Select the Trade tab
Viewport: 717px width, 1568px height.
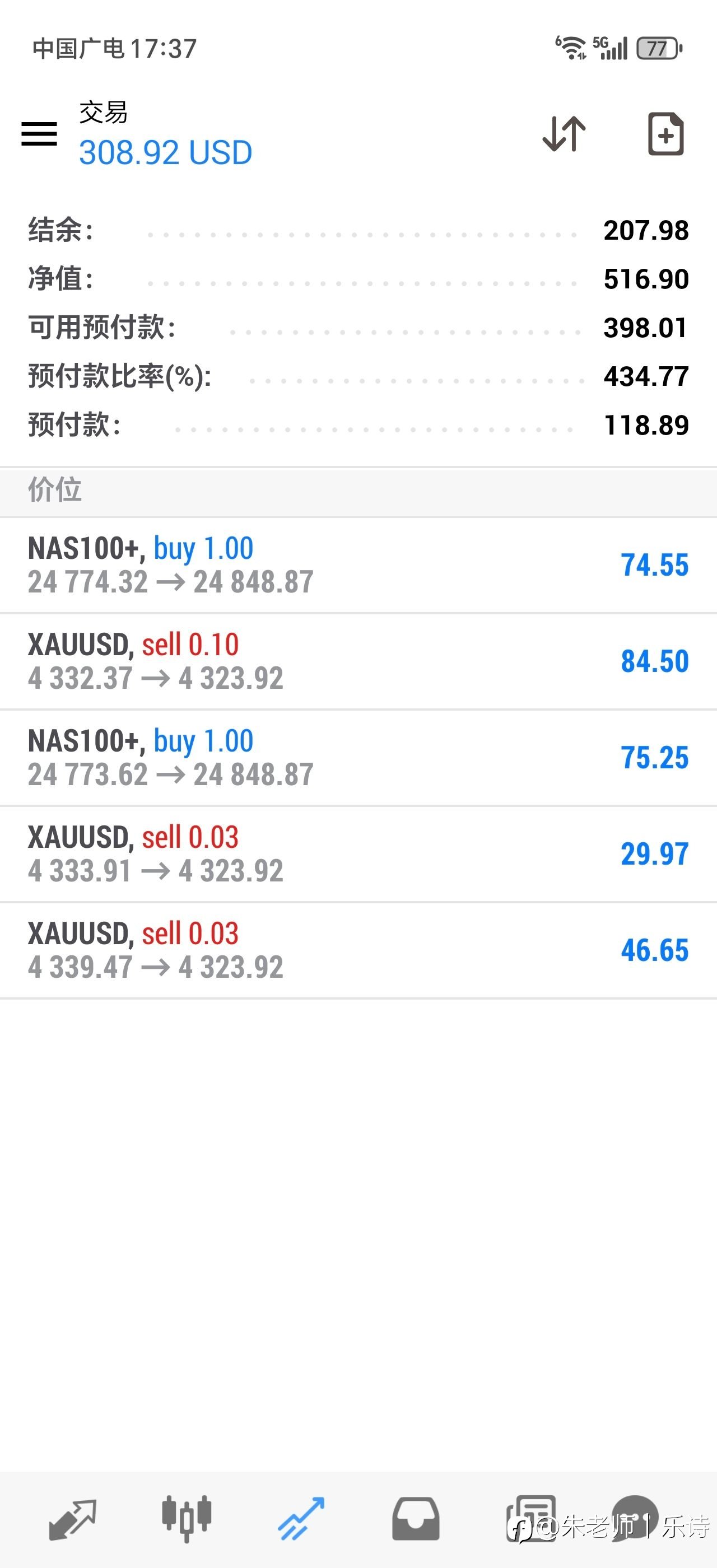point(301,1519)
